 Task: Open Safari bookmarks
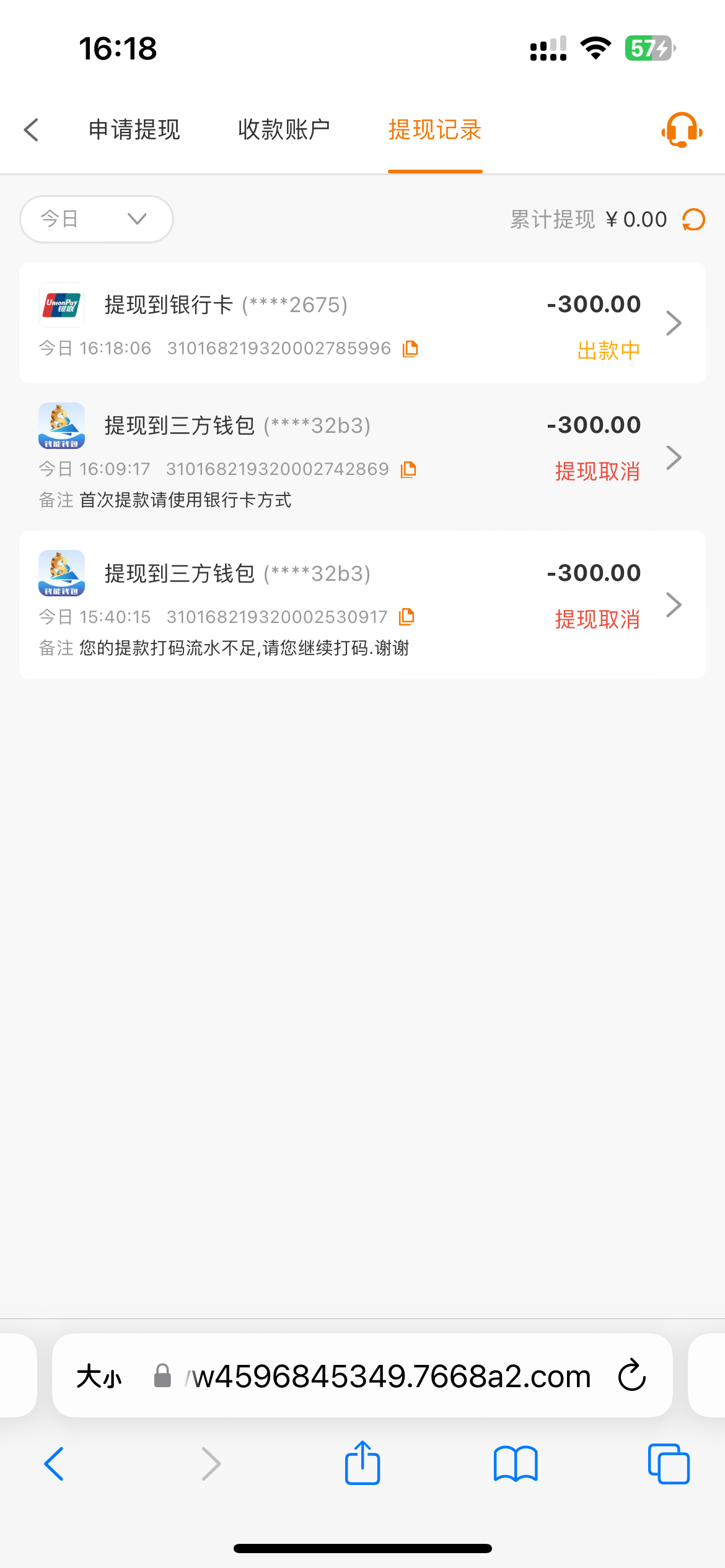[516, 1463]
